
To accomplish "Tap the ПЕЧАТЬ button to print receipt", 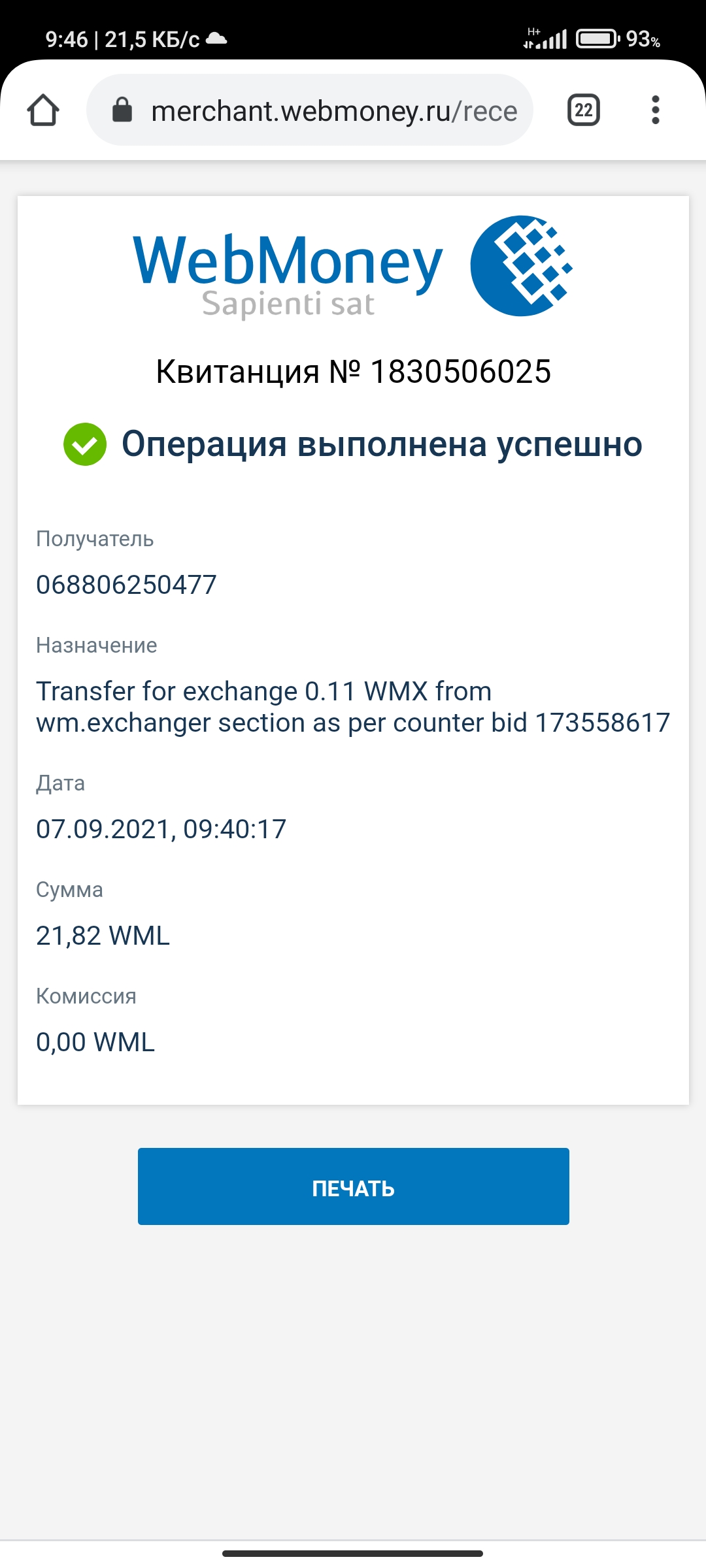I will [x=354, y=1186].
